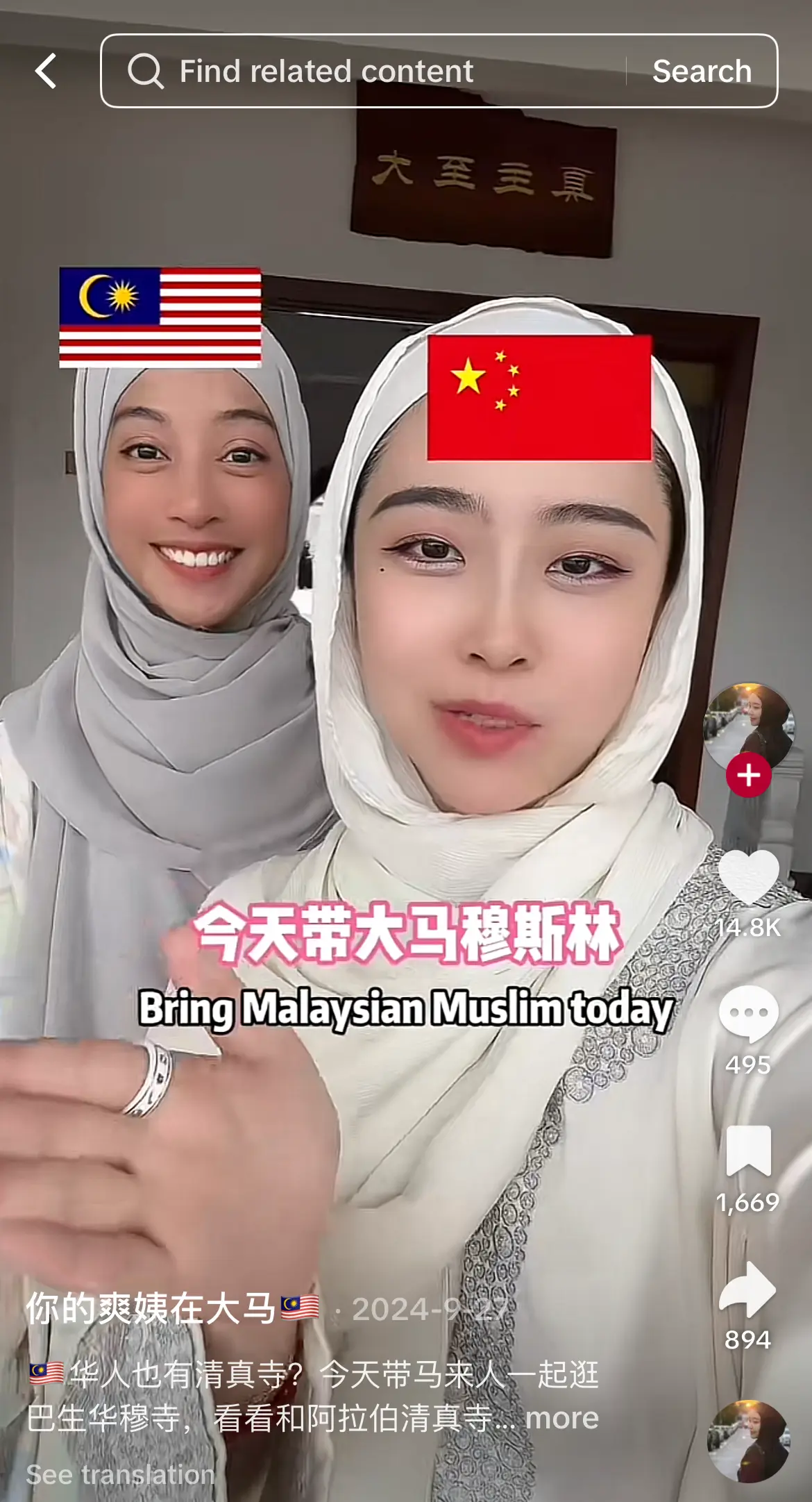The height and width of the screenshot is (1502, 812).
Task: Follow the creator with the red plus
Action: [x=748, y=775]
